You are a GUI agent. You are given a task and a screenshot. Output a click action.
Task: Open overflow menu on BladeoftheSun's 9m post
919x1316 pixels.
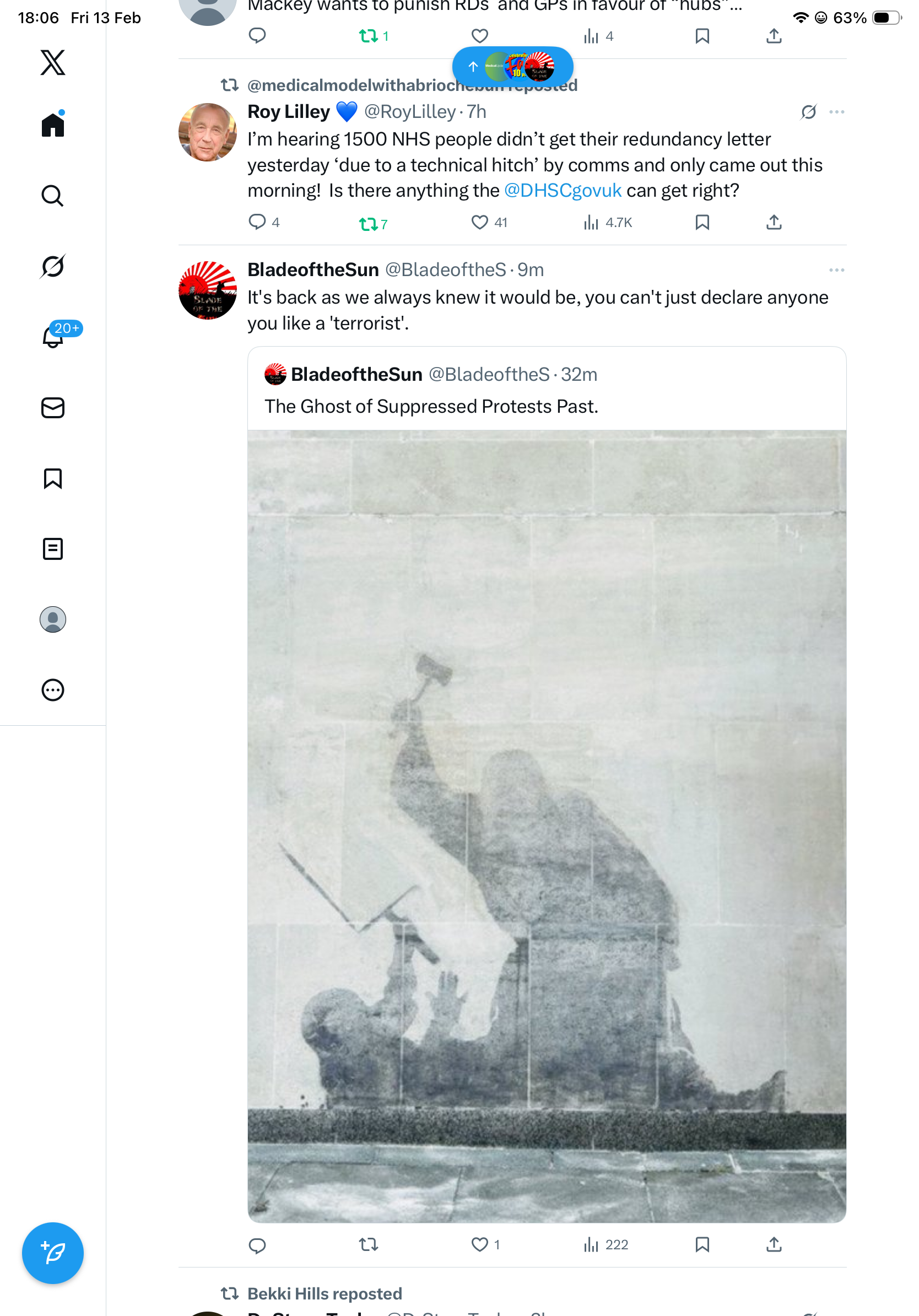coord(836,270)
